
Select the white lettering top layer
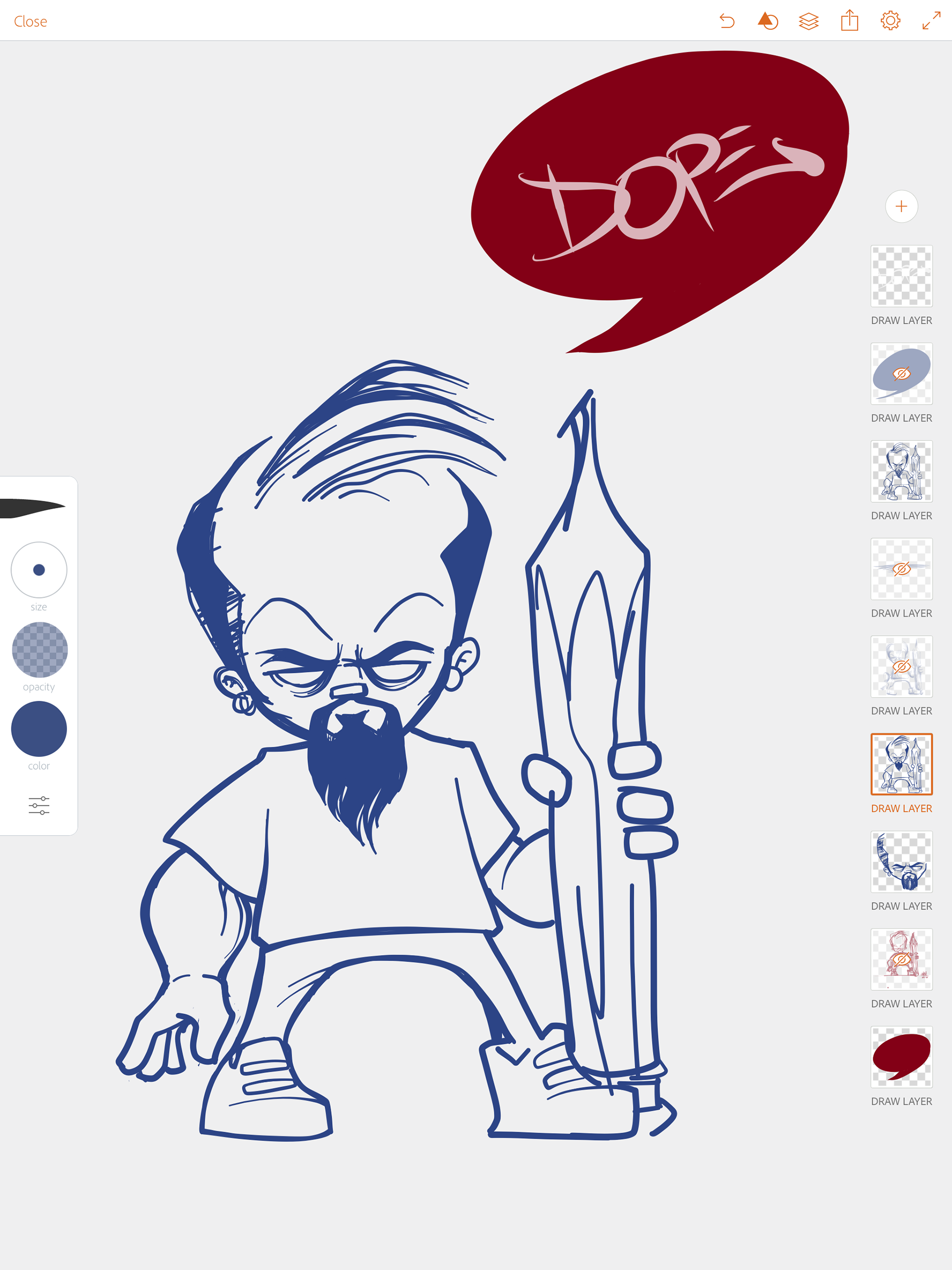point(901,276)
